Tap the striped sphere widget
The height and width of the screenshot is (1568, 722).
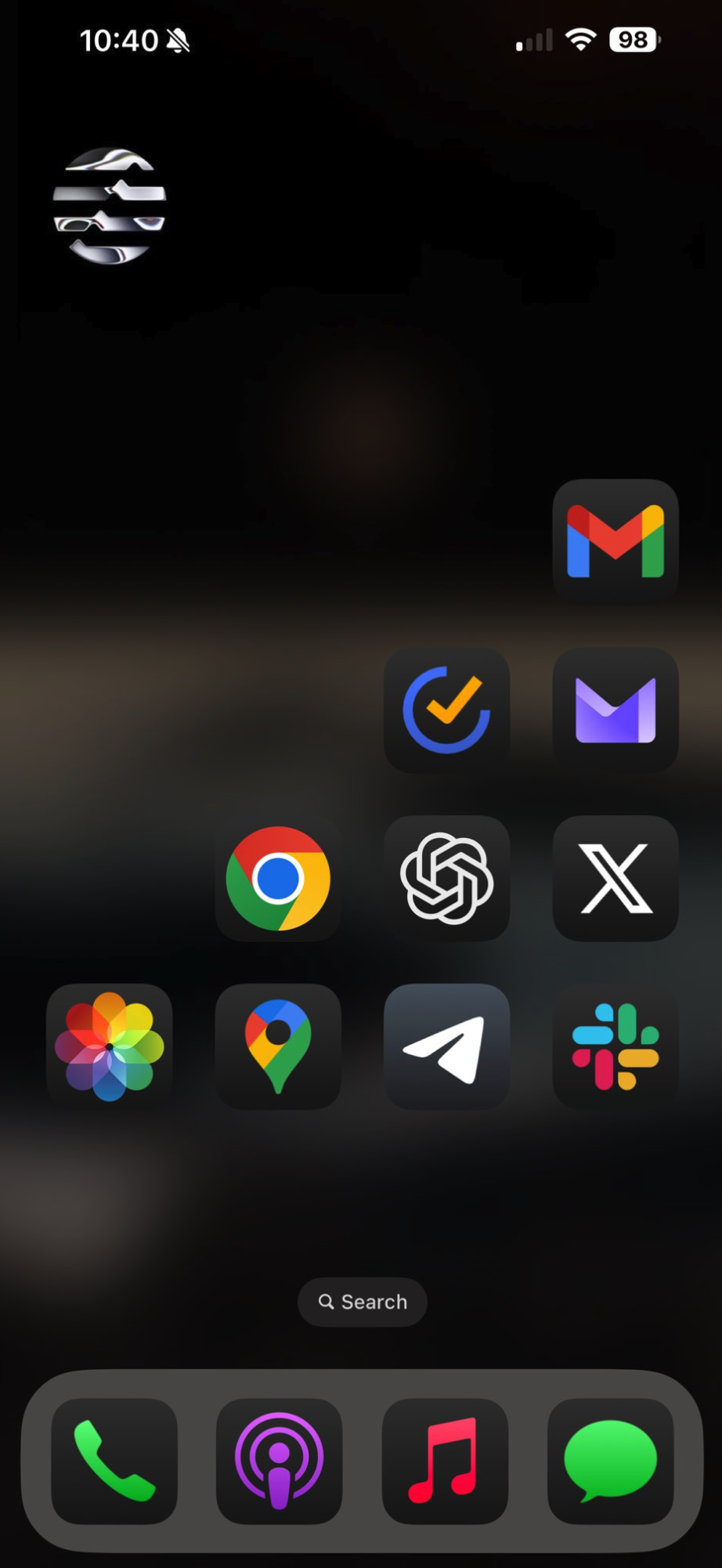110,205
